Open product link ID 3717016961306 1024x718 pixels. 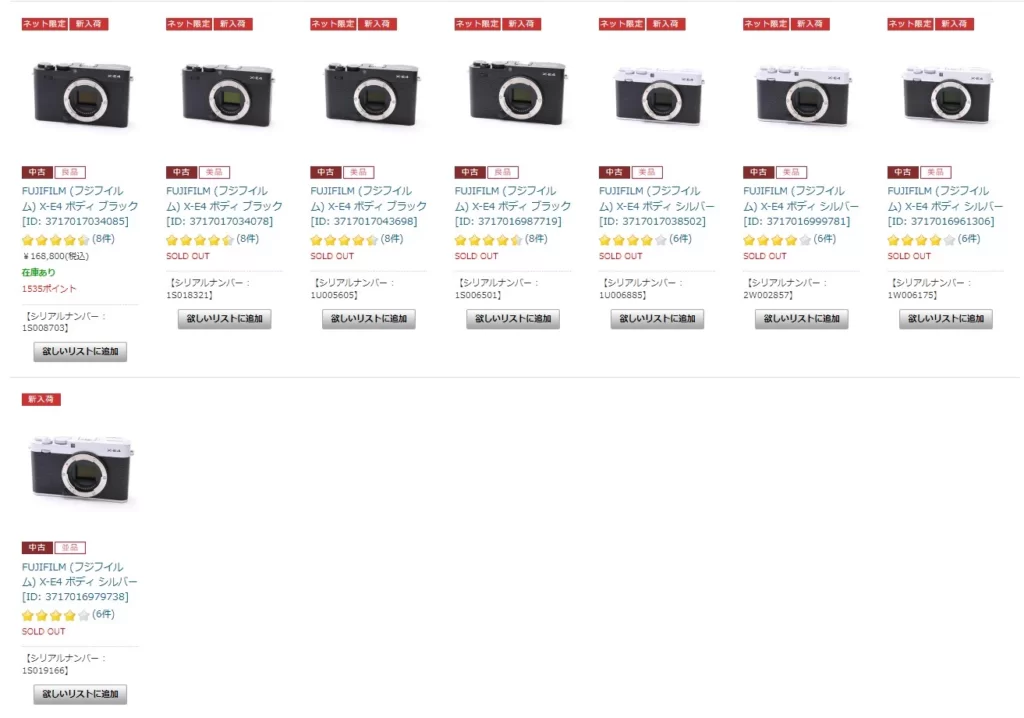tap(944, 206)
